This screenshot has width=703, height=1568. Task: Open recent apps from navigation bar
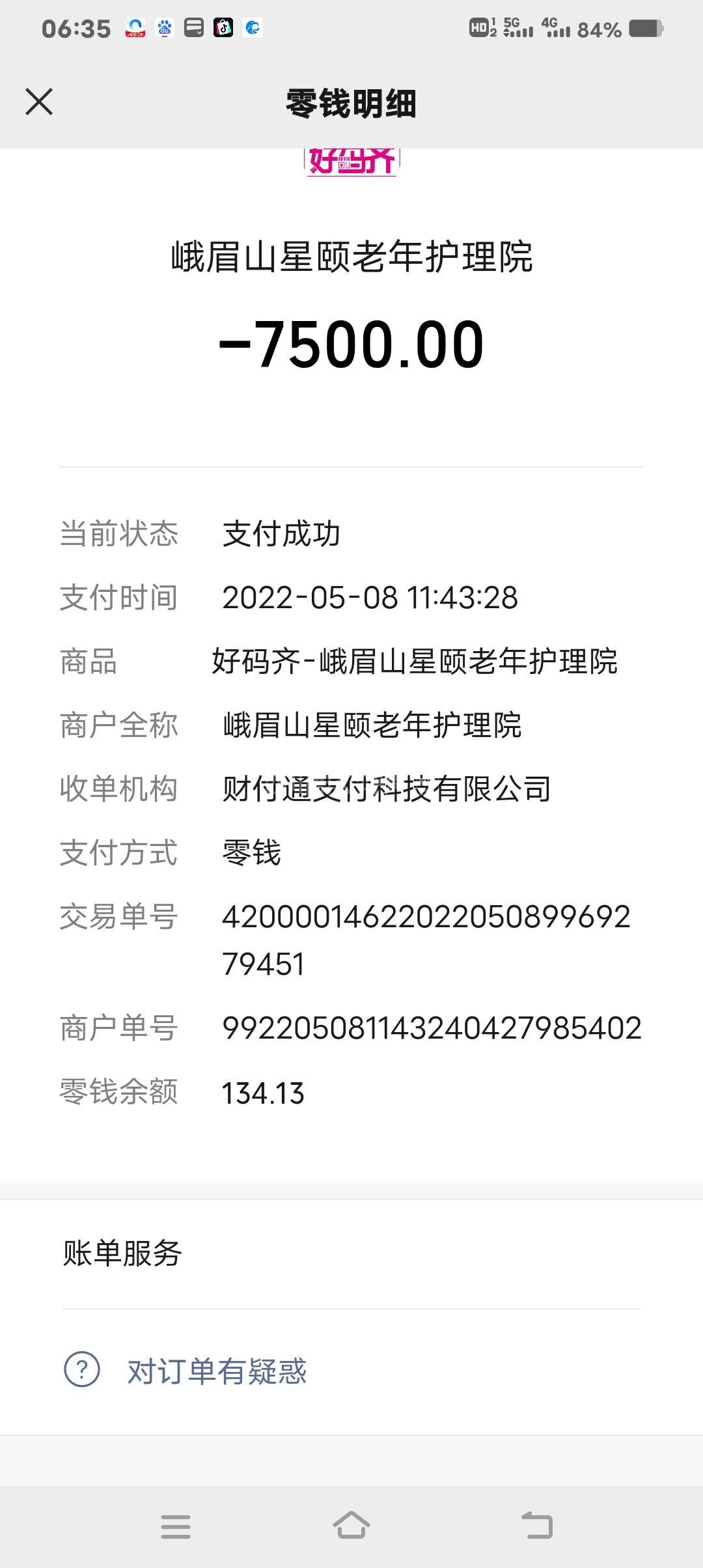pyautogui.click(x=176, y=1526)
